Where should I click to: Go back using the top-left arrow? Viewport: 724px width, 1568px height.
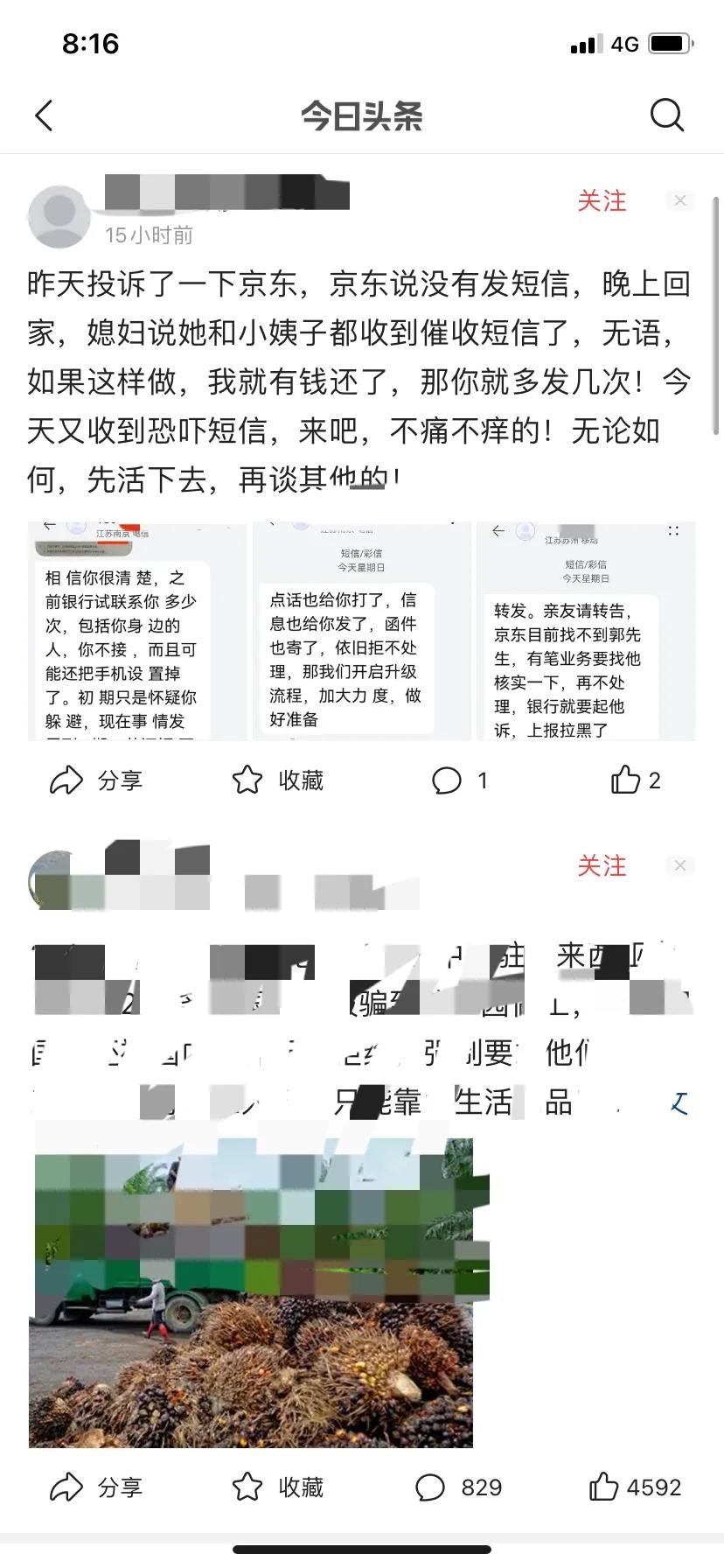click(x=44, y=115)
